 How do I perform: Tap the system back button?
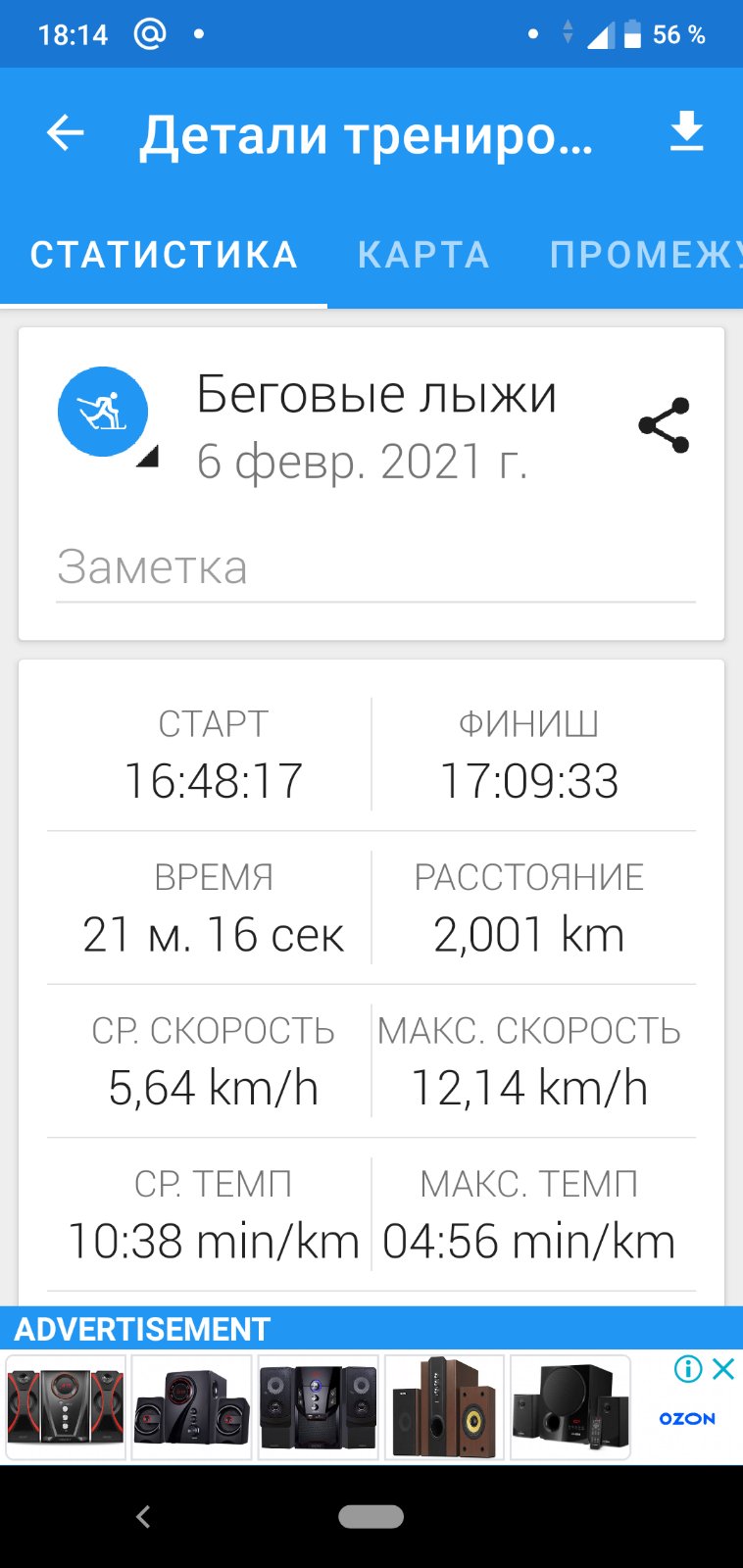coord(143,1517)
